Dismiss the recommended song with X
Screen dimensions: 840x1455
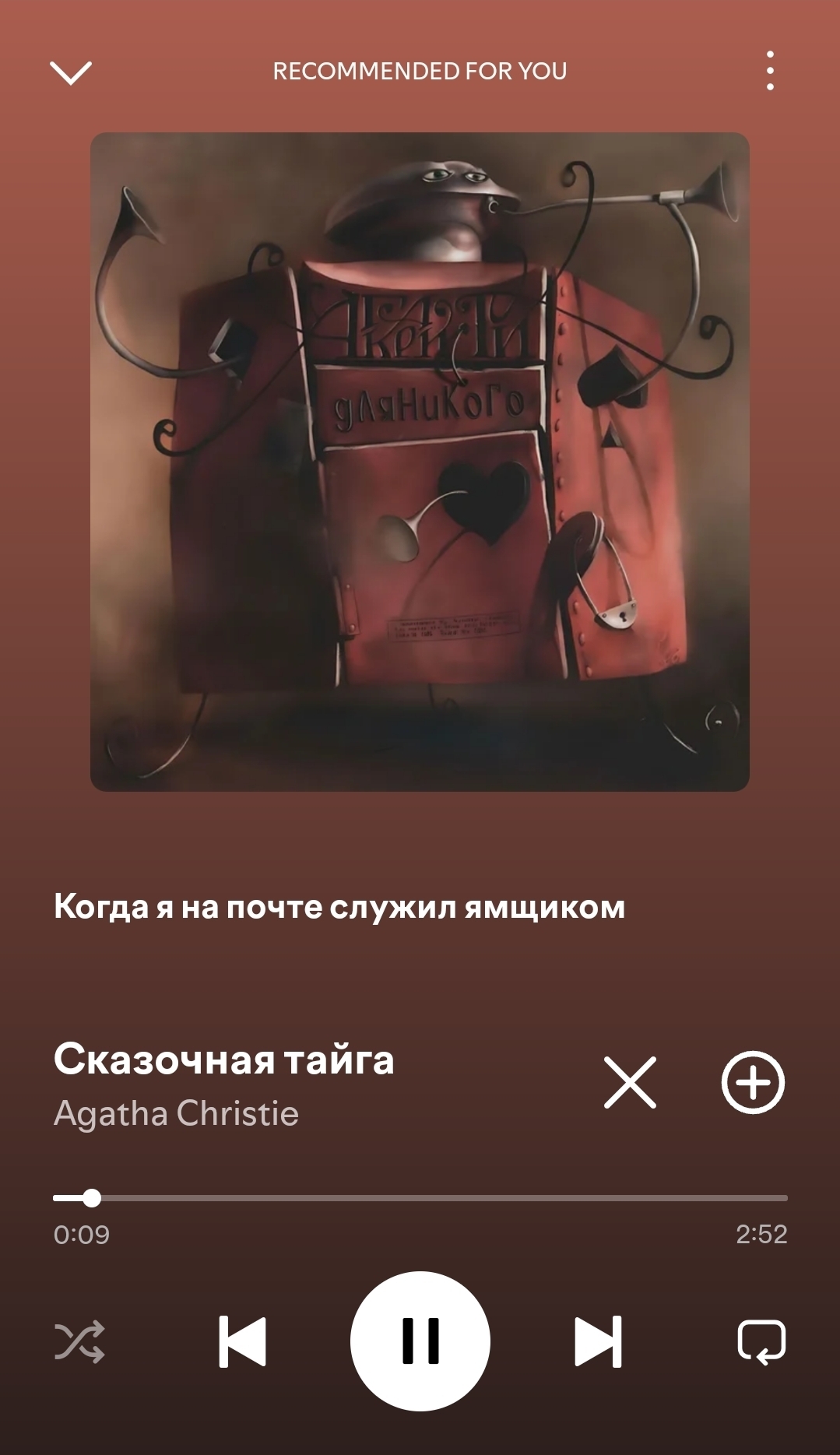[630, 1082]
